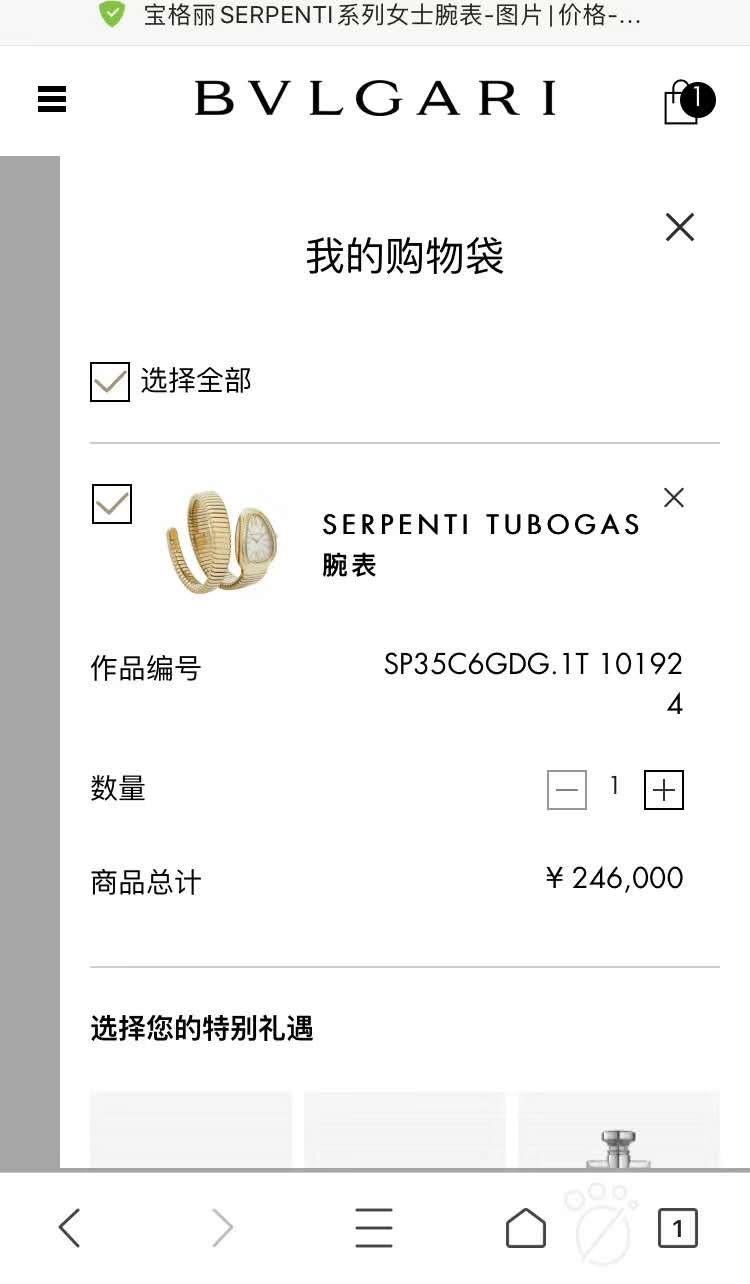Increase quantity with the plus button
Screen dimensions: 750x1284
pyautogui.click(x=664, y=790)
